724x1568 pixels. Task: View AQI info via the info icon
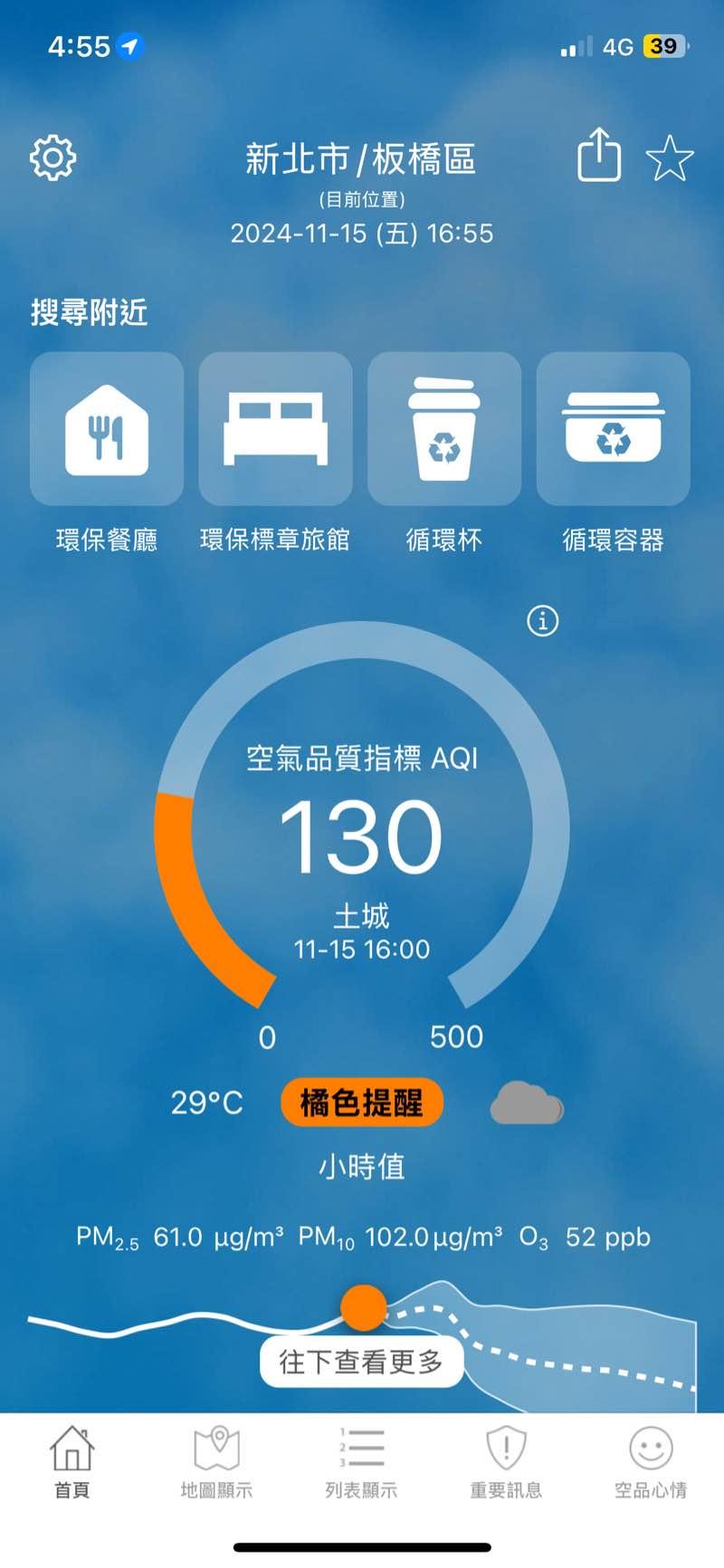point(543,621)
